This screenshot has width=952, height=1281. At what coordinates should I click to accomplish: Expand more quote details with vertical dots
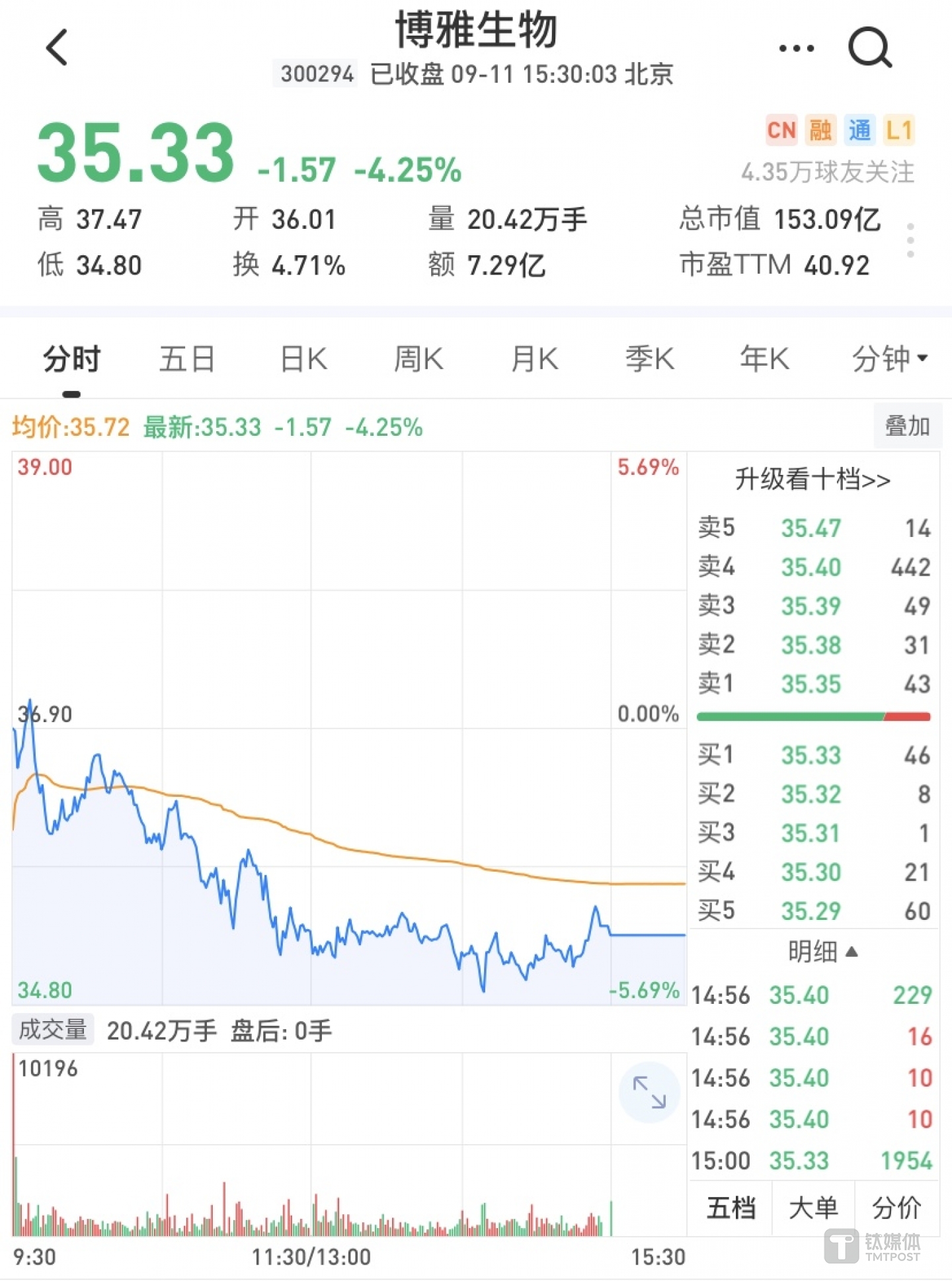pos(910,241)
